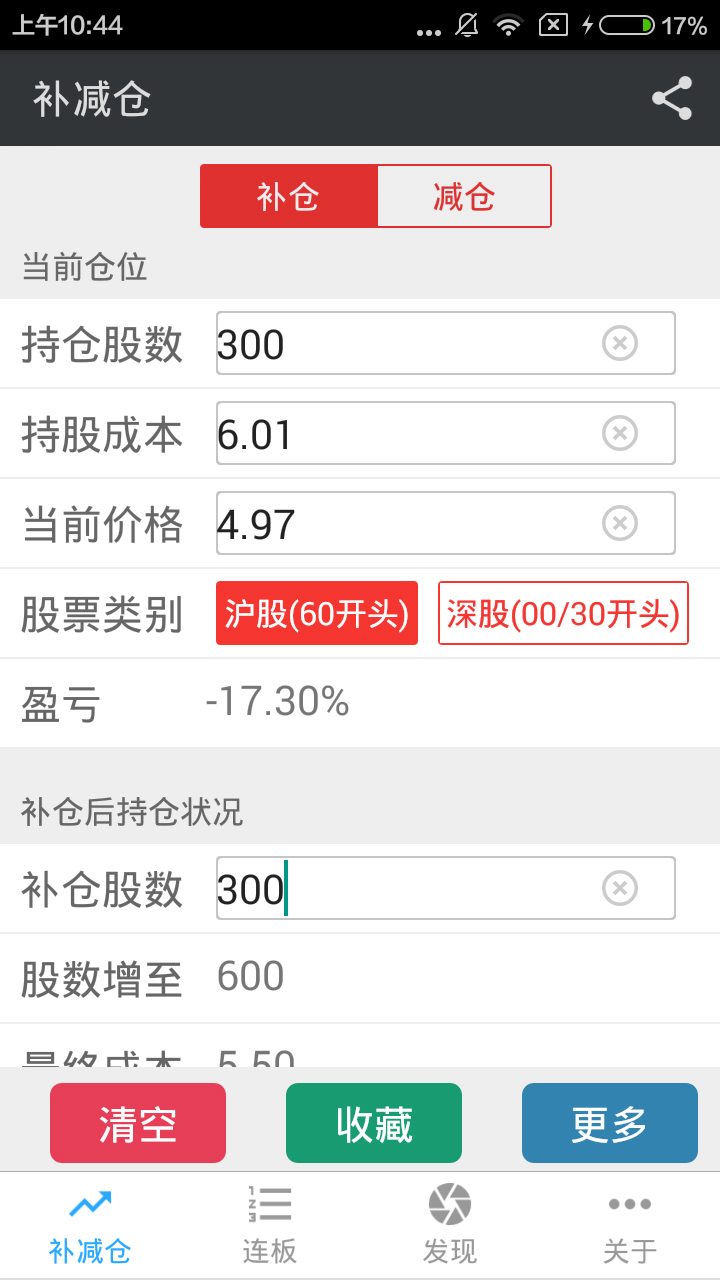Select the 补仓 segment
The image size is (720, 1280).
click(289, 196)
